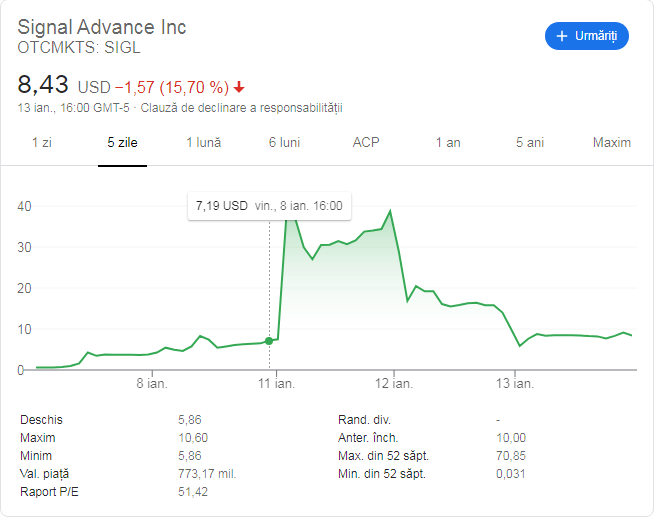This screenshot has height=528, width=658.
Task: Switch to the 1 zi range
Action: click(x=42, y=143)
